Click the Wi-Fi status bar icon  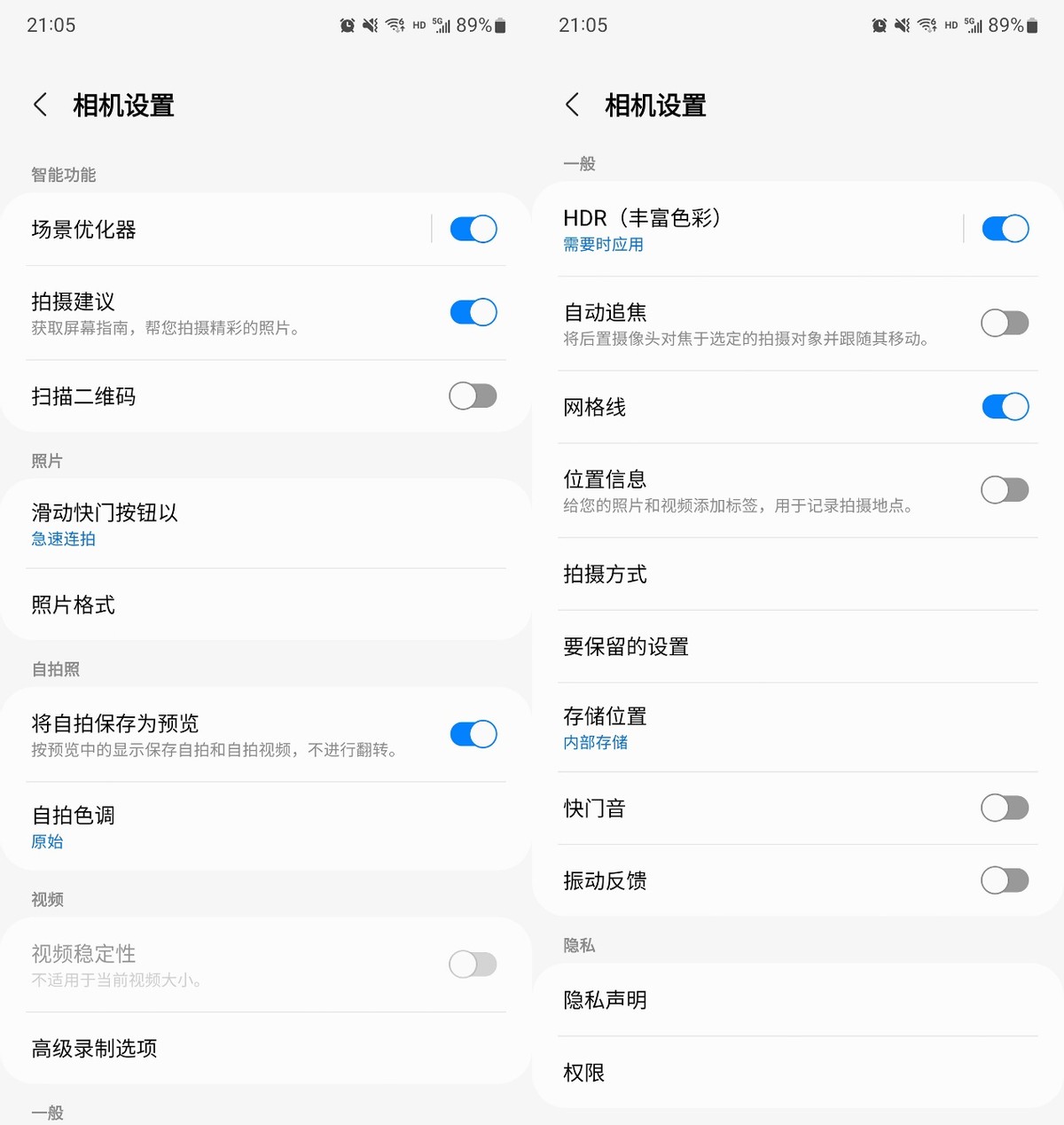click(395, 25)
